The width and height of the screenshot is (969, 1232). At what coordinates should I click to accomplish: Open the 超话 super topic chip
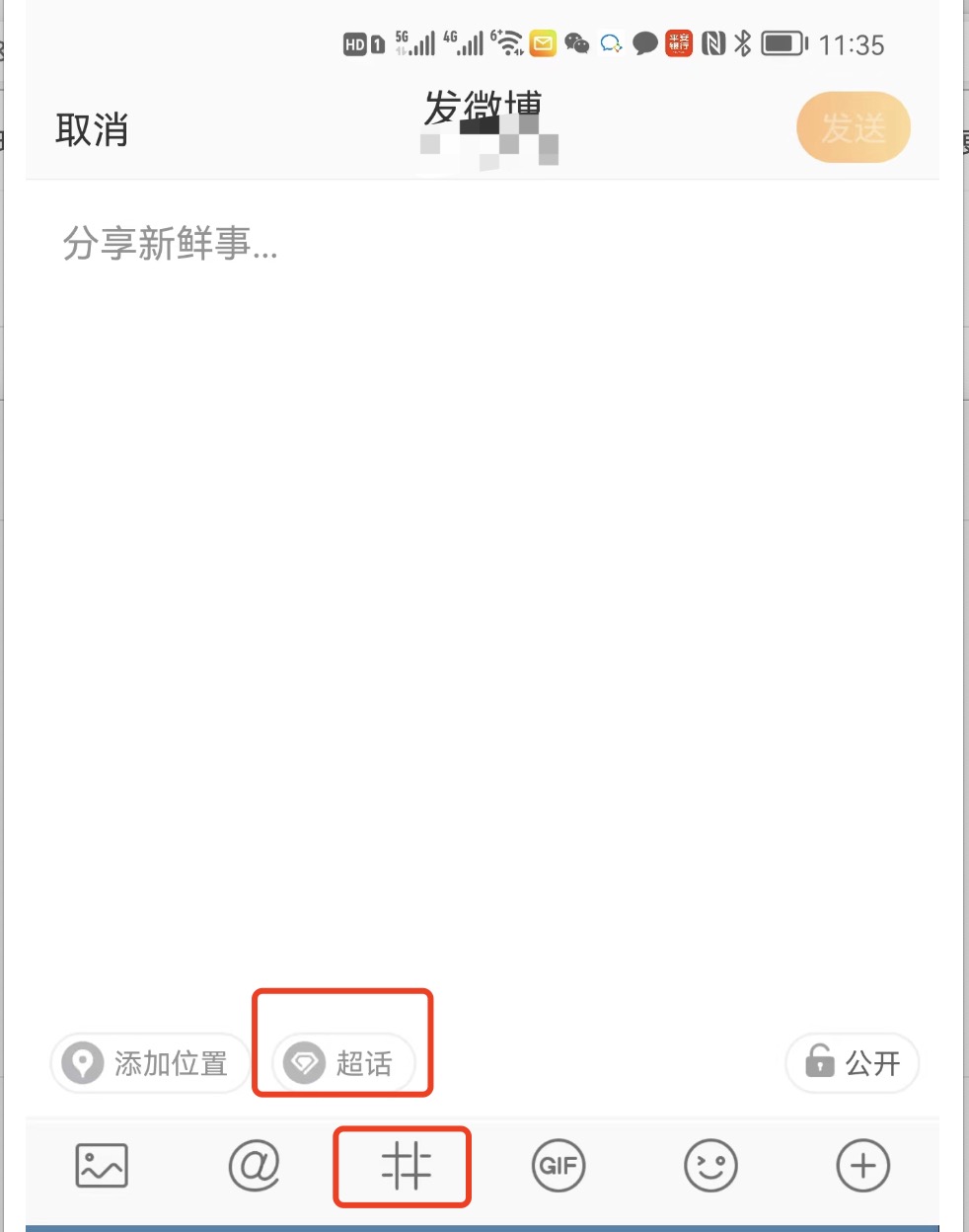pos(342,1063)
